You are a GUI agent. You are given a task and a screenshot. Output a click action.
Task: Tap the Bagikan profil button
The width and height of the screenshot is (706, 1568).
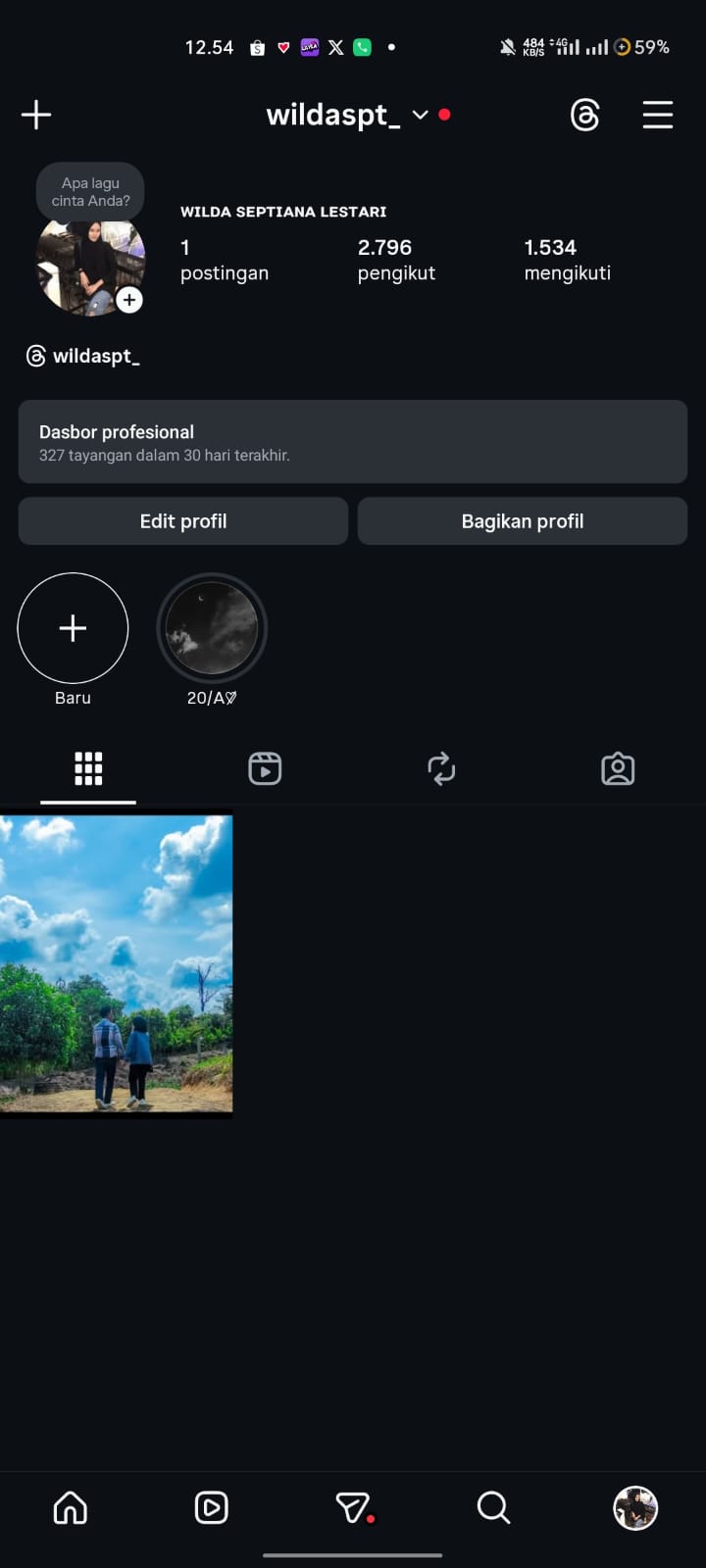click(523, 521)
